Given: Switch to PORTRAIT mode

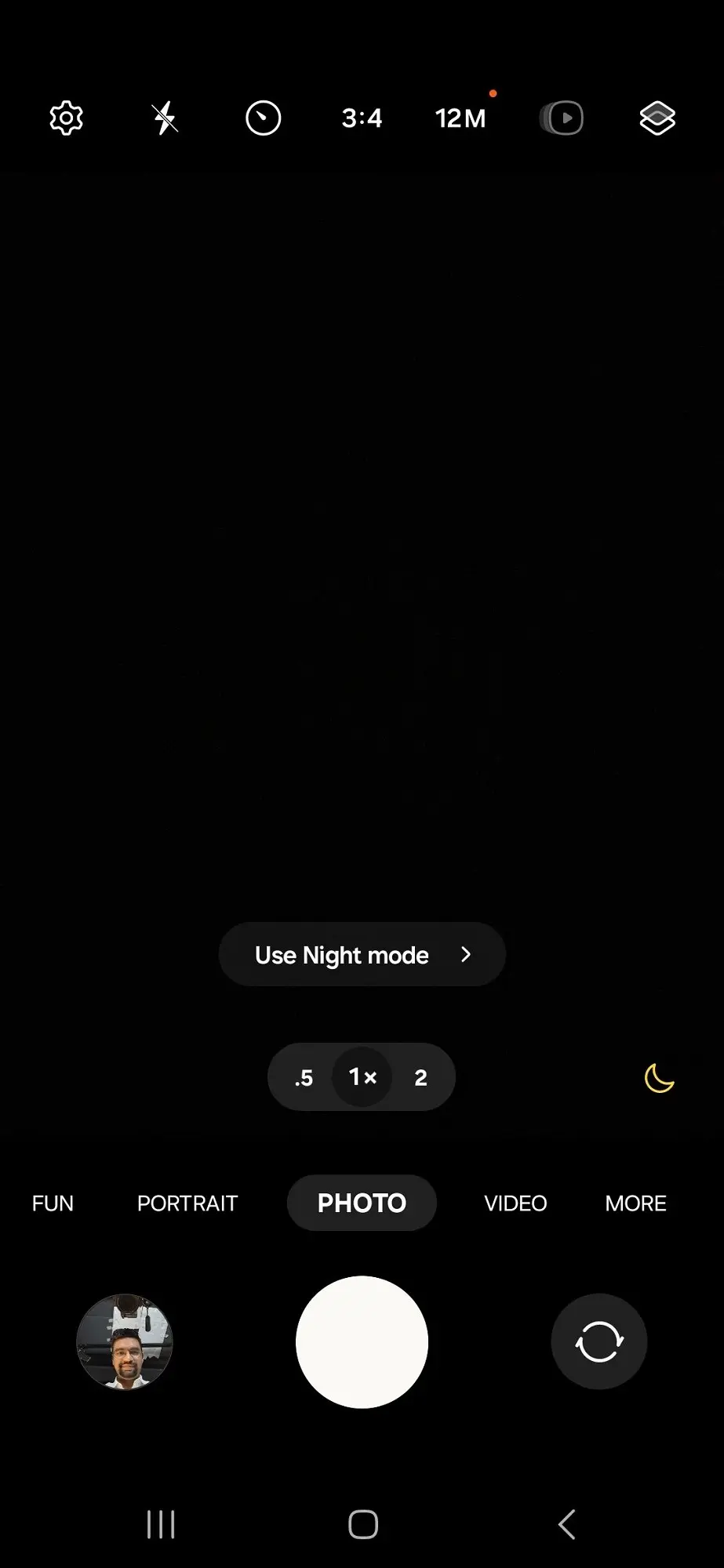Looking at the screenshot, I should tap(187, 1203).
